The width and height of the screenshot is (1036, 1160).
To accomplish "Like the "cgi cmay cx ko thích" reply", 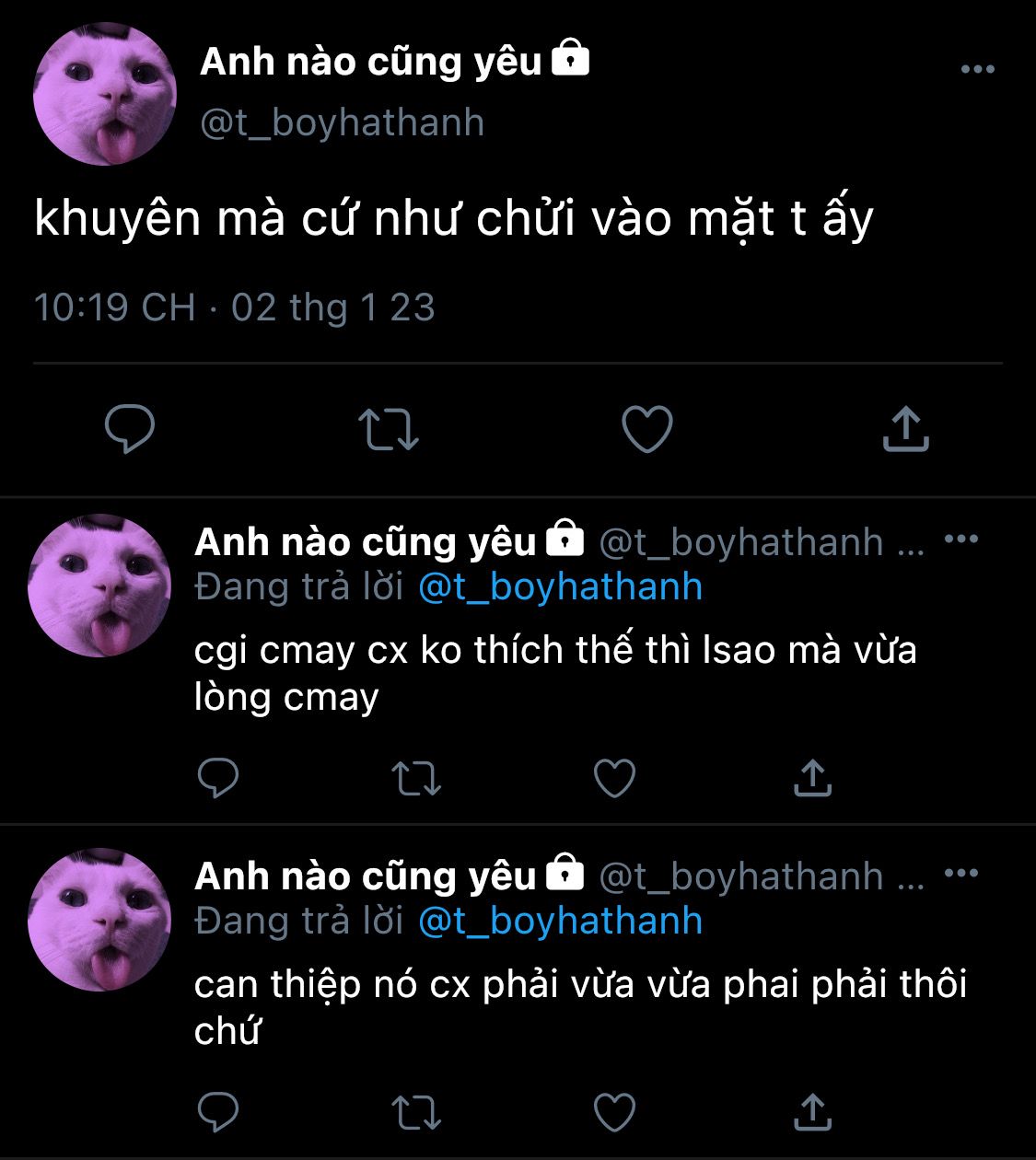I will pos(614,778).
